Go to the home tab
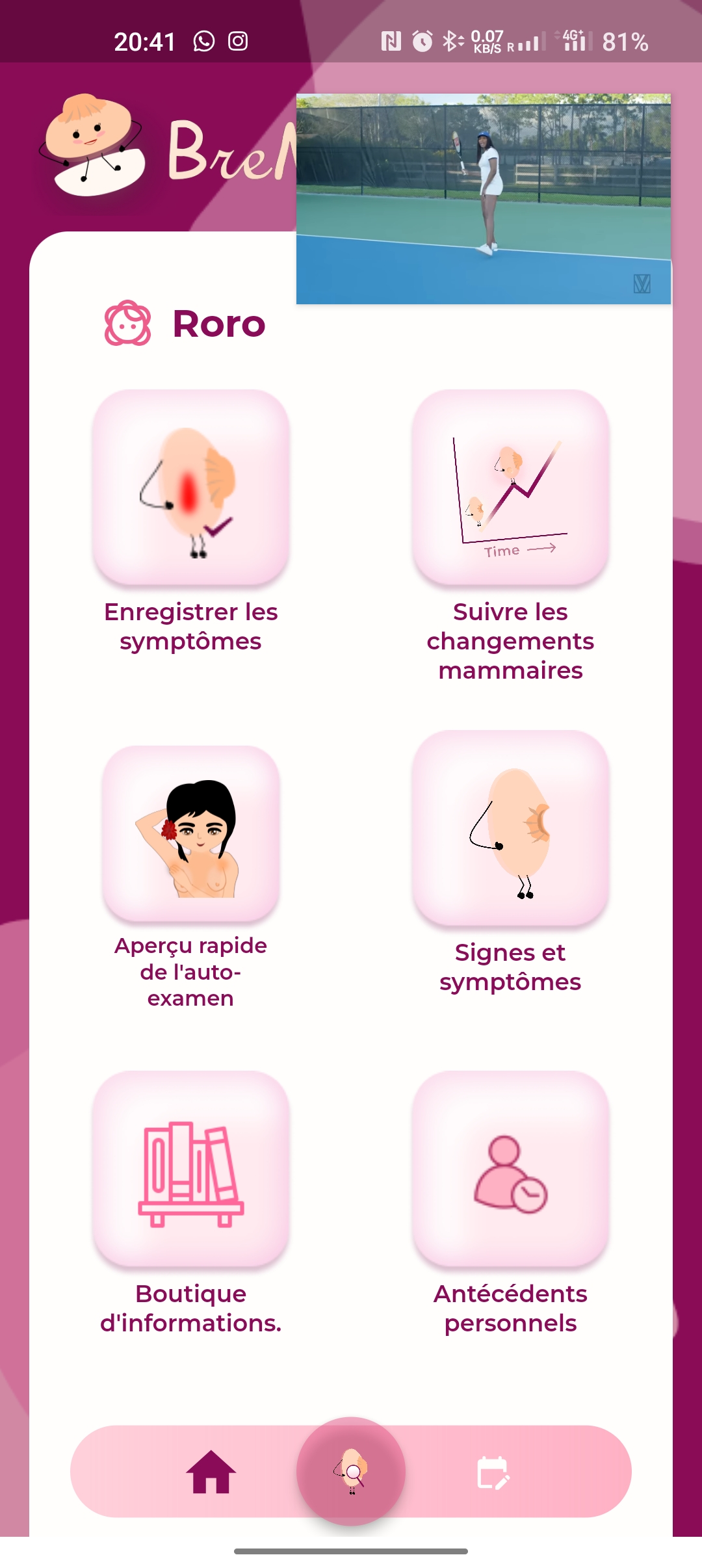This screenshot has height=1568, width=702. (x=211, y=1472)
